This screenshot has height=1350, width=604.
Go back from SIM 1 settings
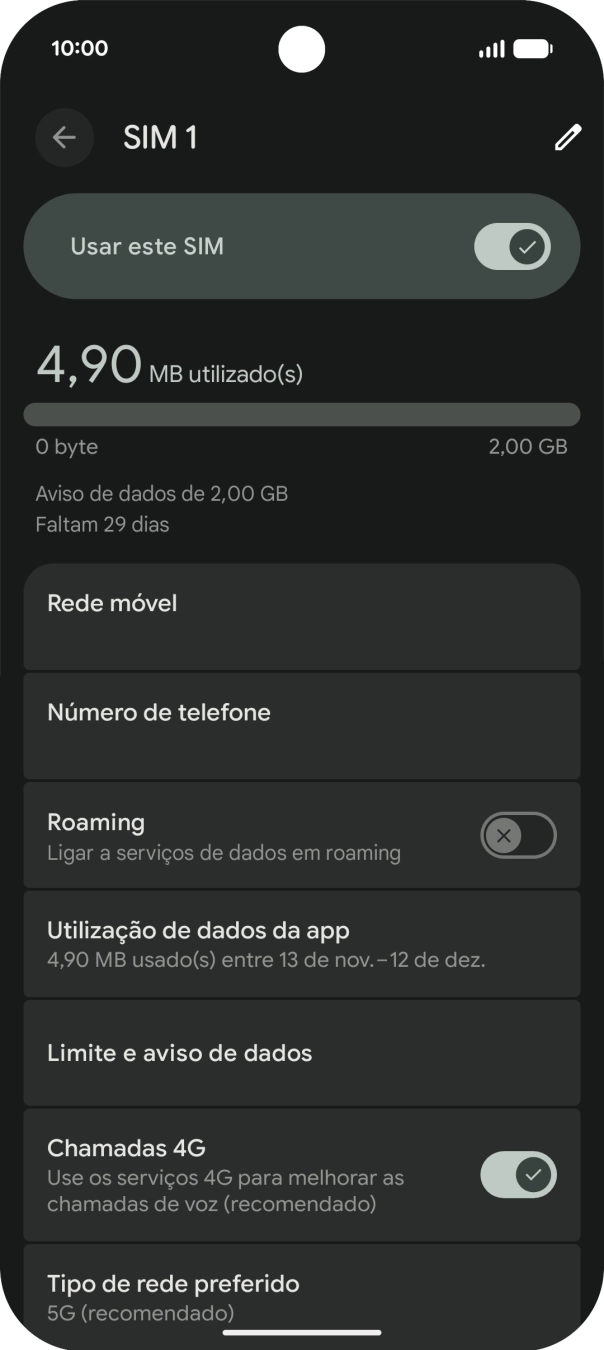[x=64, y=138]
